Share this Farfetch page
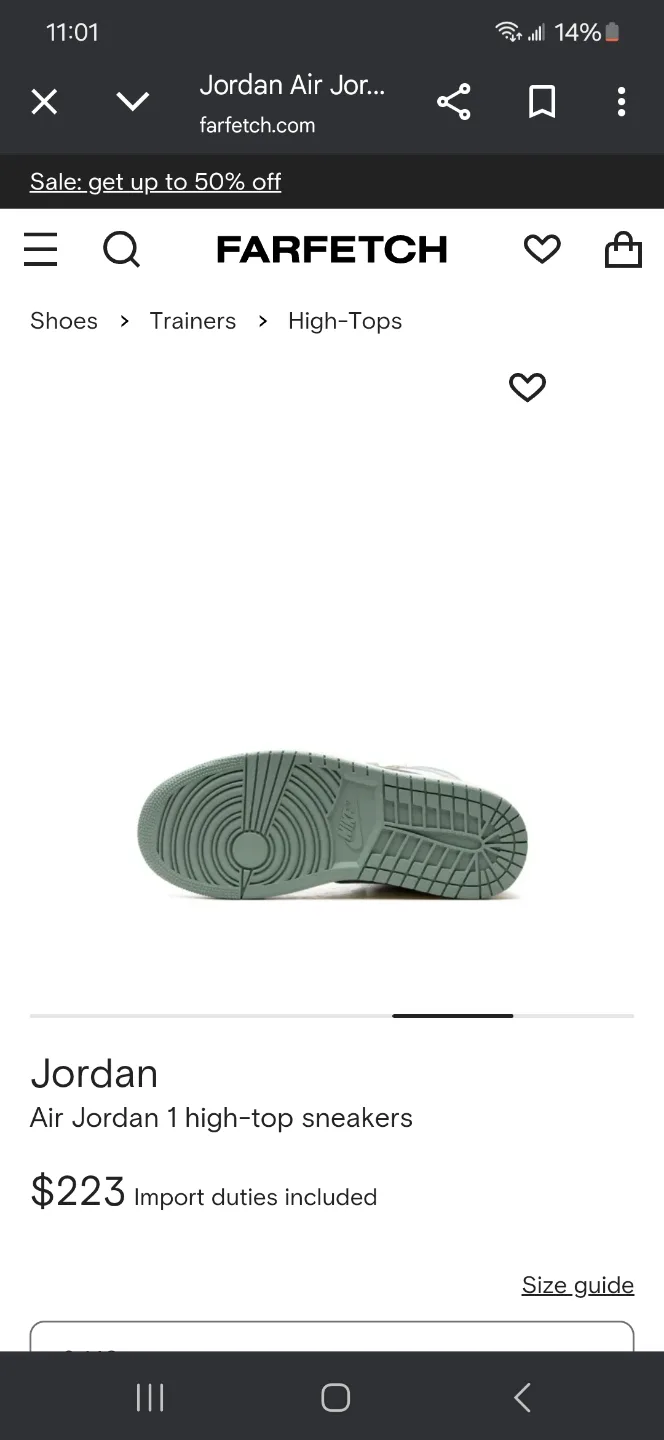The width and height of the screenshot is (664, 1440). coord(453,101)
